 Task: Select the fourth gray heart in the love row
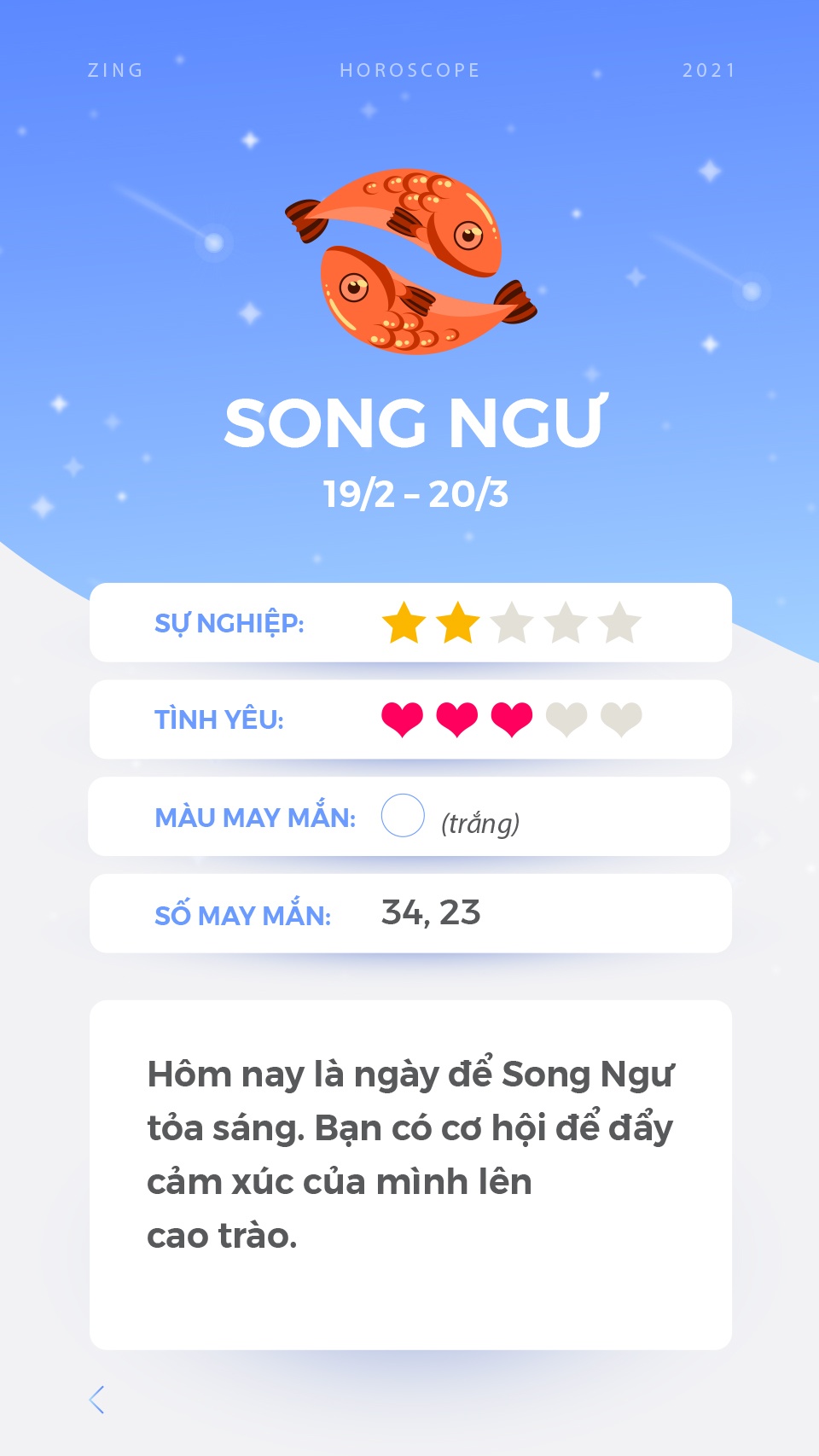565,719
